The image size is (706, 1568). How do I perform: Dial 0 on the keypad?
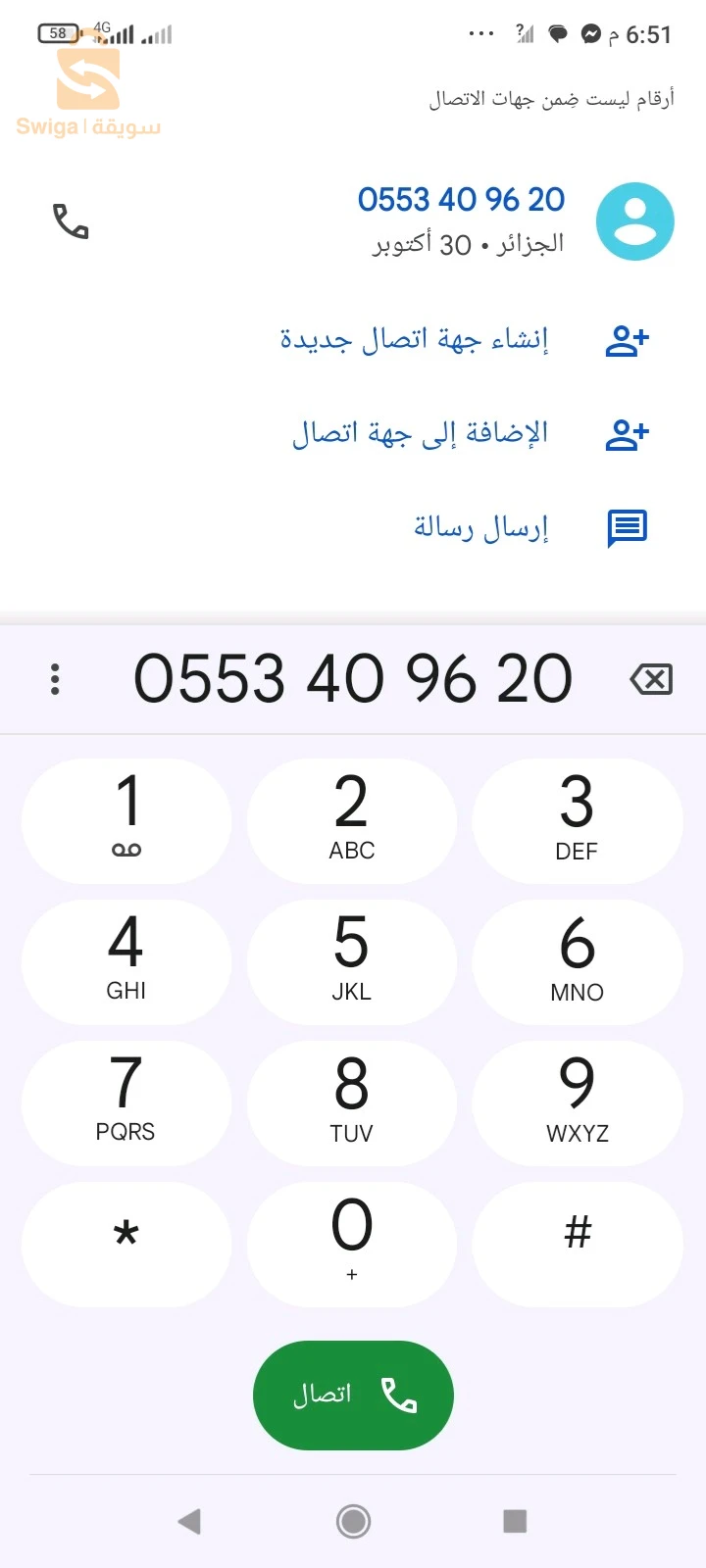(352, 1244)
